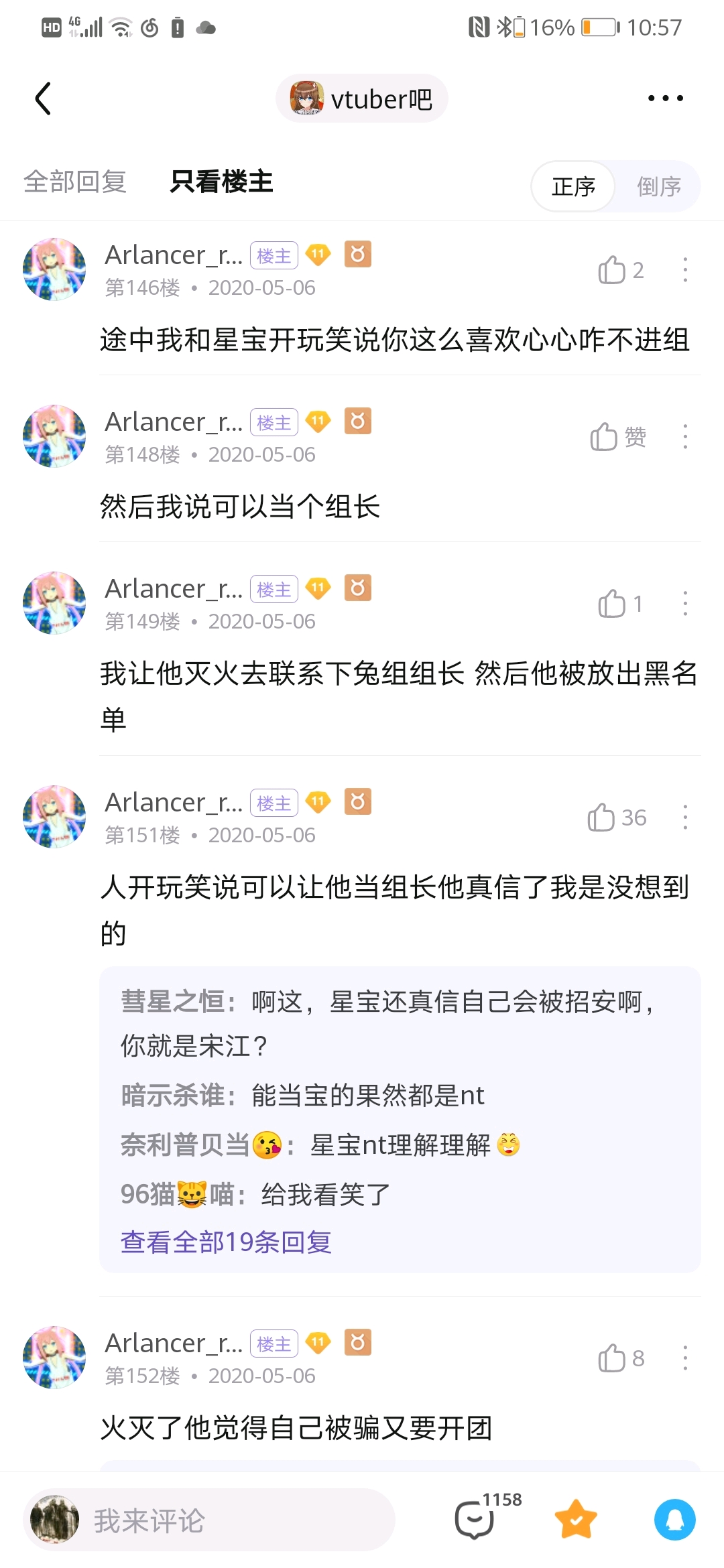Image resolution: width=724 pixels, height=1568 pixels.
Task: Tap the 我来评论 comment field
Action: [x=208, y=1520]
